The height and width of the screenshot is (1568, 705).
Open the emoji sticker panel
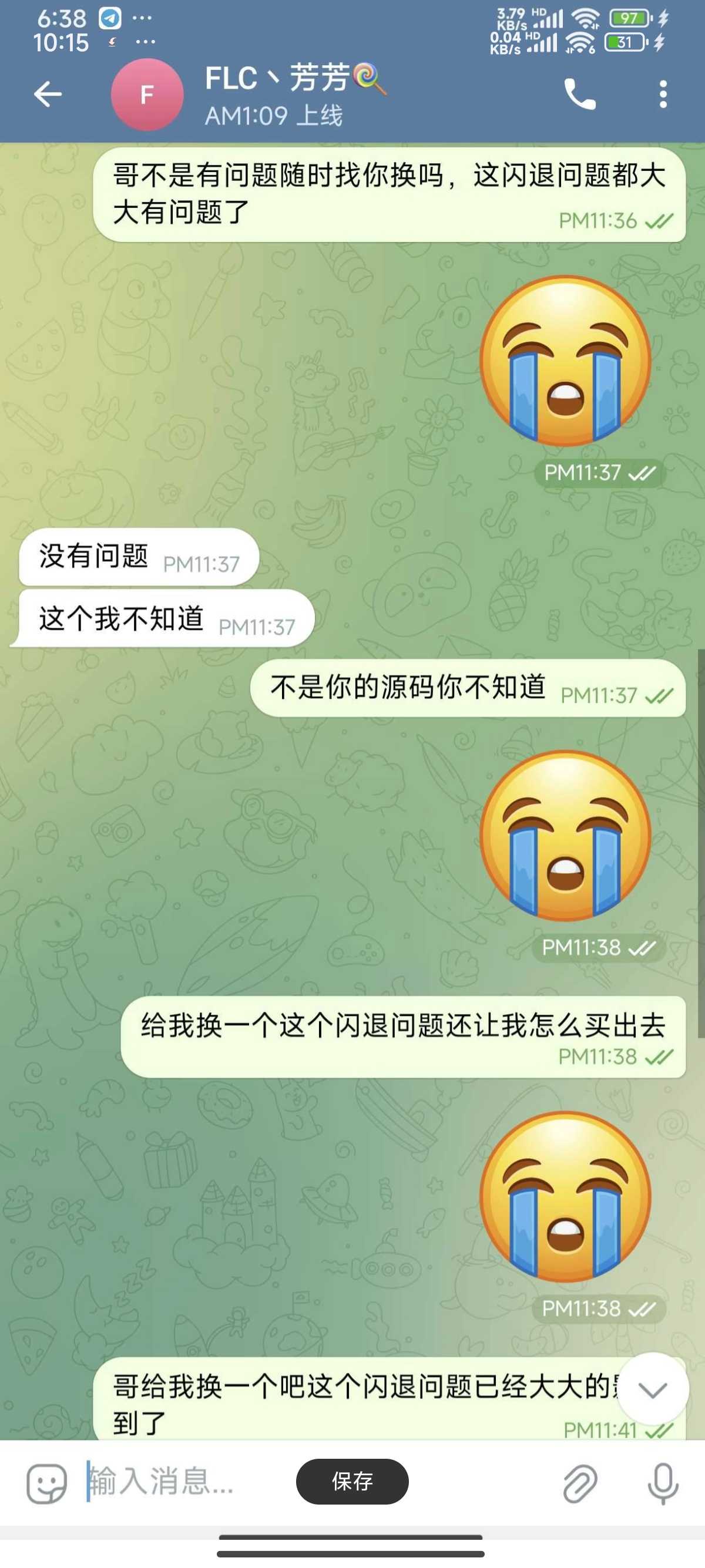46,1483
